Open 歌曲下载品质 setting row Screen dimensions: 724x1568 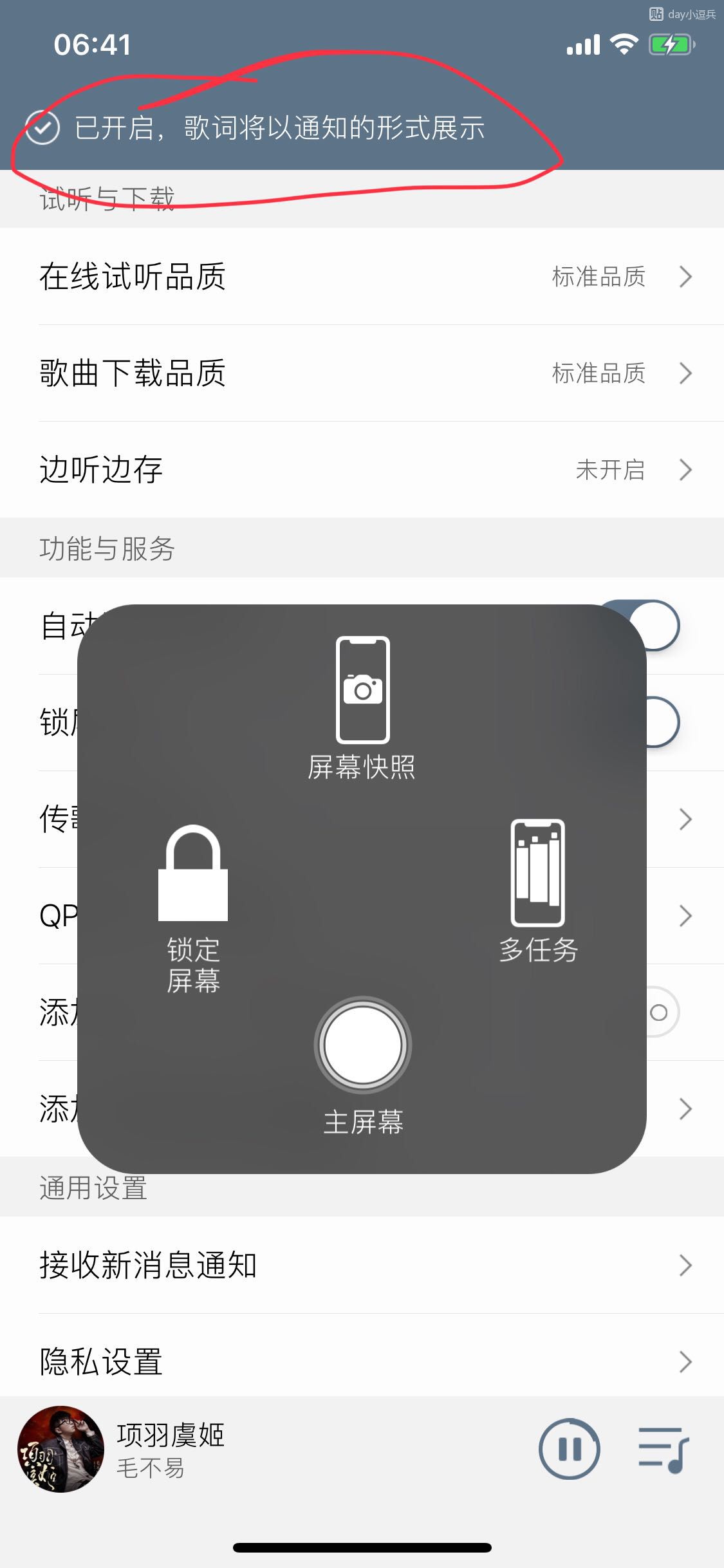click(362, 373)
